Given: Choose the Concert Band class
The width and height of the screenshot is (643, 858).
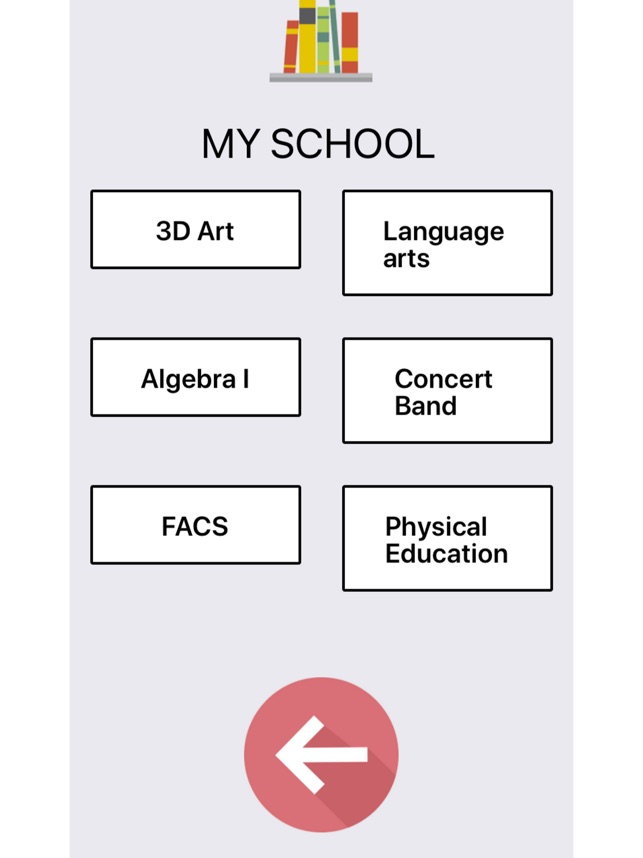Looking at the screenshot, I should [x=447, y=391].
